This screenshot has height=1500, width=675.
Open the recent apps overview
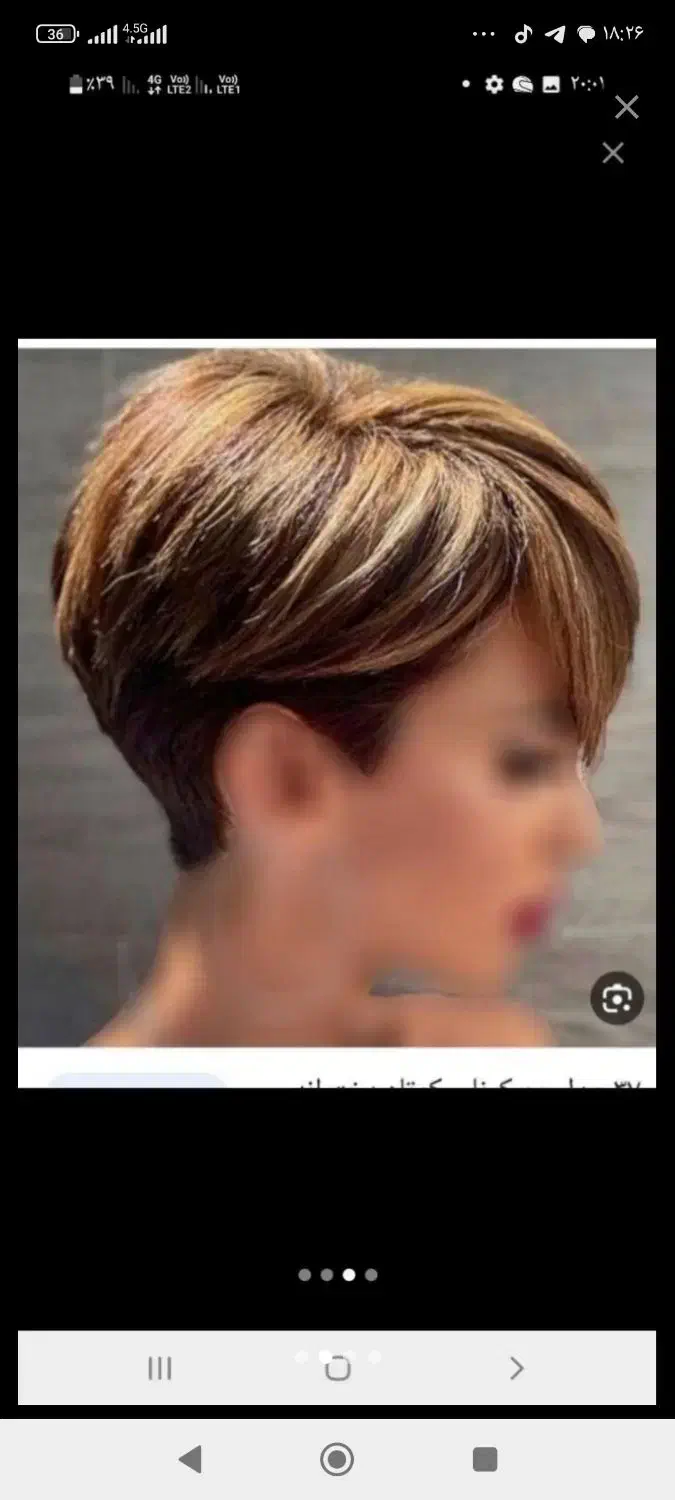coord(485,1460)
